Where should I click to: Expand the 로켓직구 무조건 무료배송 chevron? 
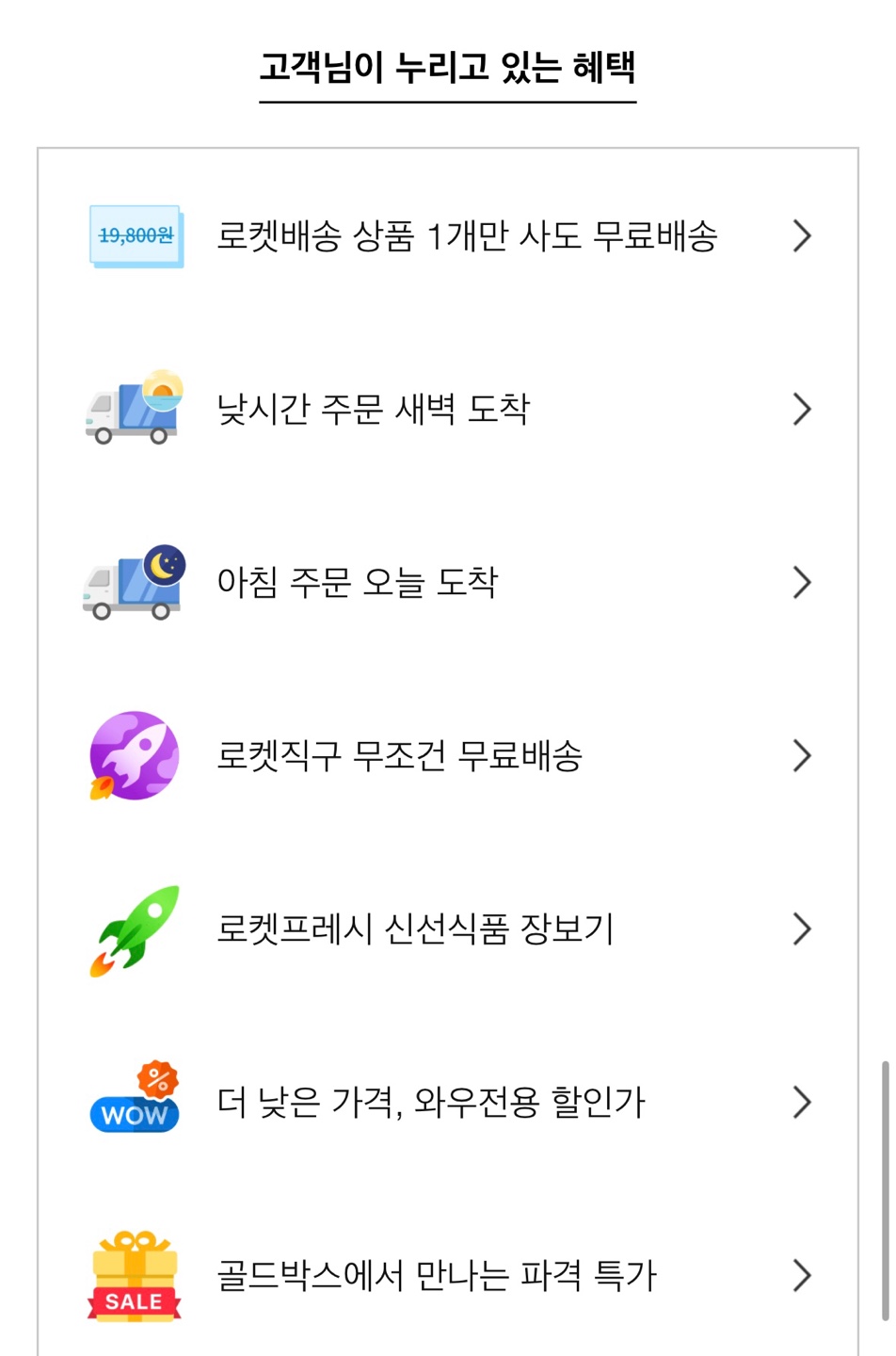801,756
